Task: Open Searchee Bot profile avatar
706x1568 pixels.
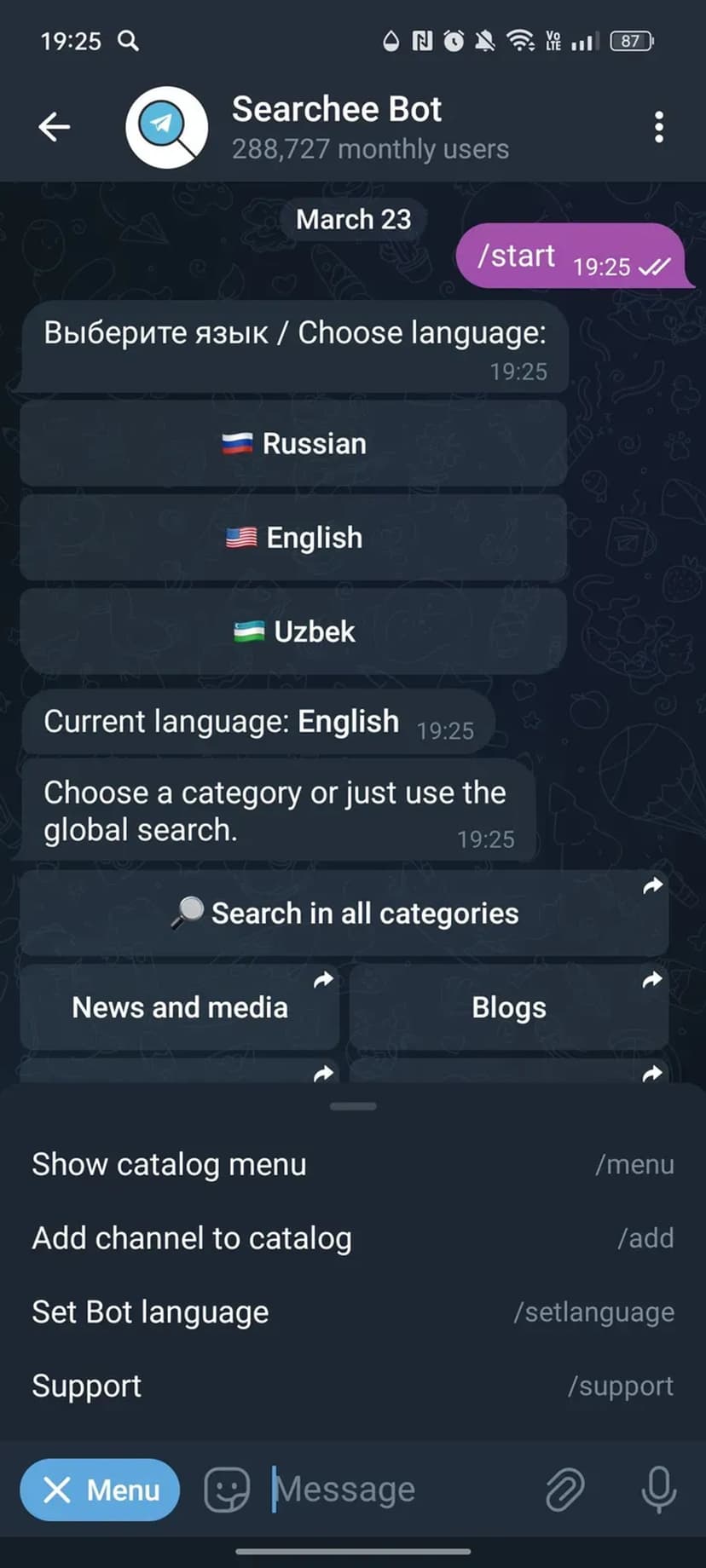Action: [x=166, y=128]
